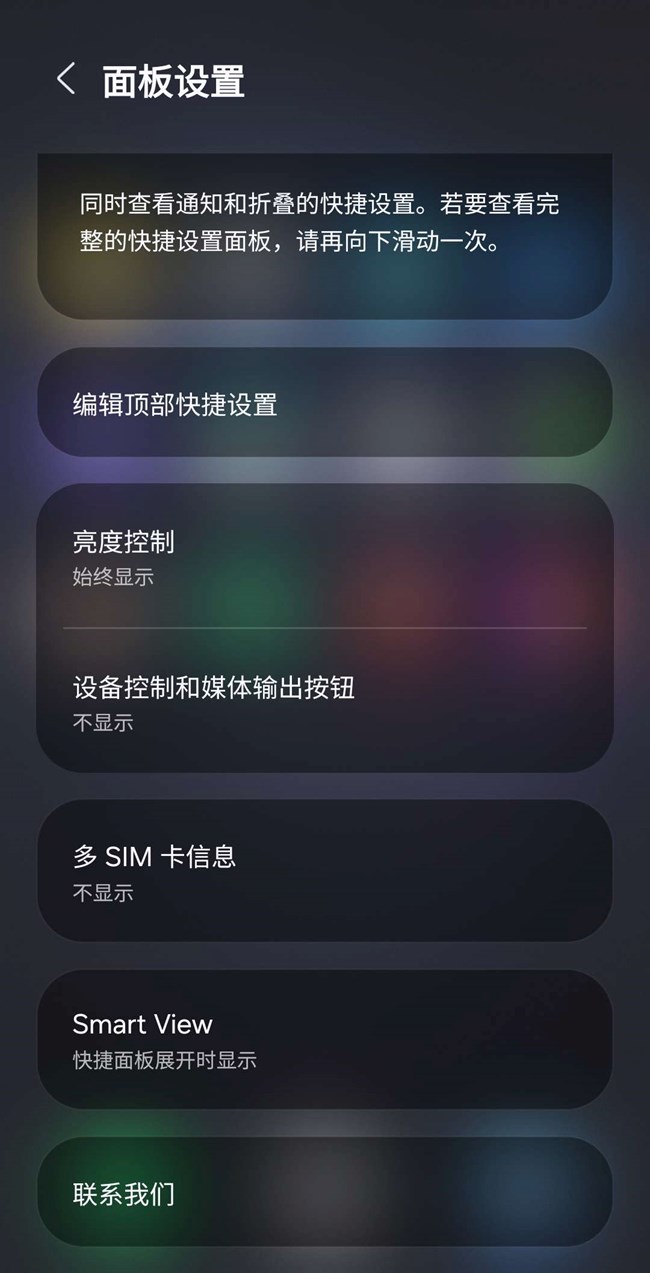Go back from 面板设置
The height and width of the screenshot is (1273, 650).
pos(66,79)
